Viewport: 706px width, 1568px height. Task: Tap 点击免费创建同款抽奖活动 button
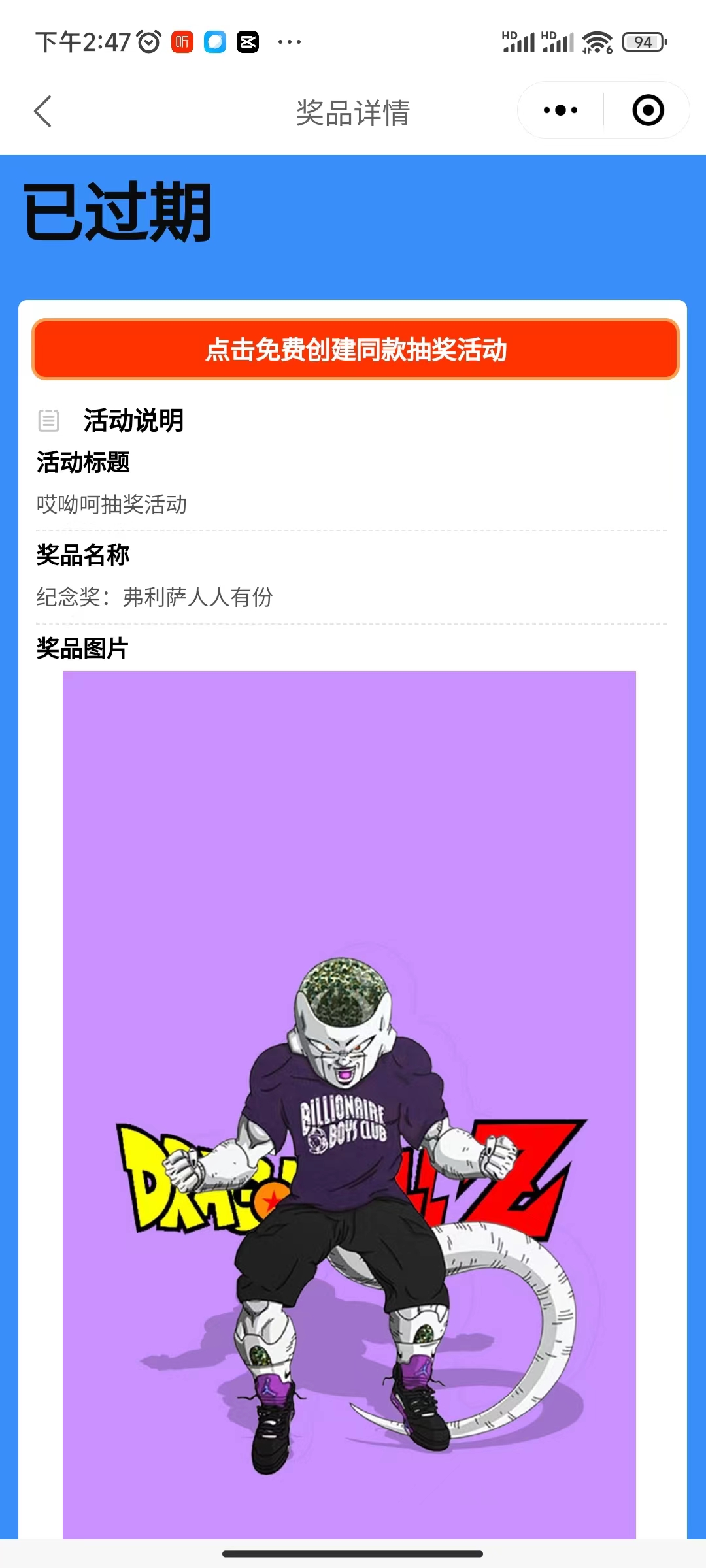356,350
